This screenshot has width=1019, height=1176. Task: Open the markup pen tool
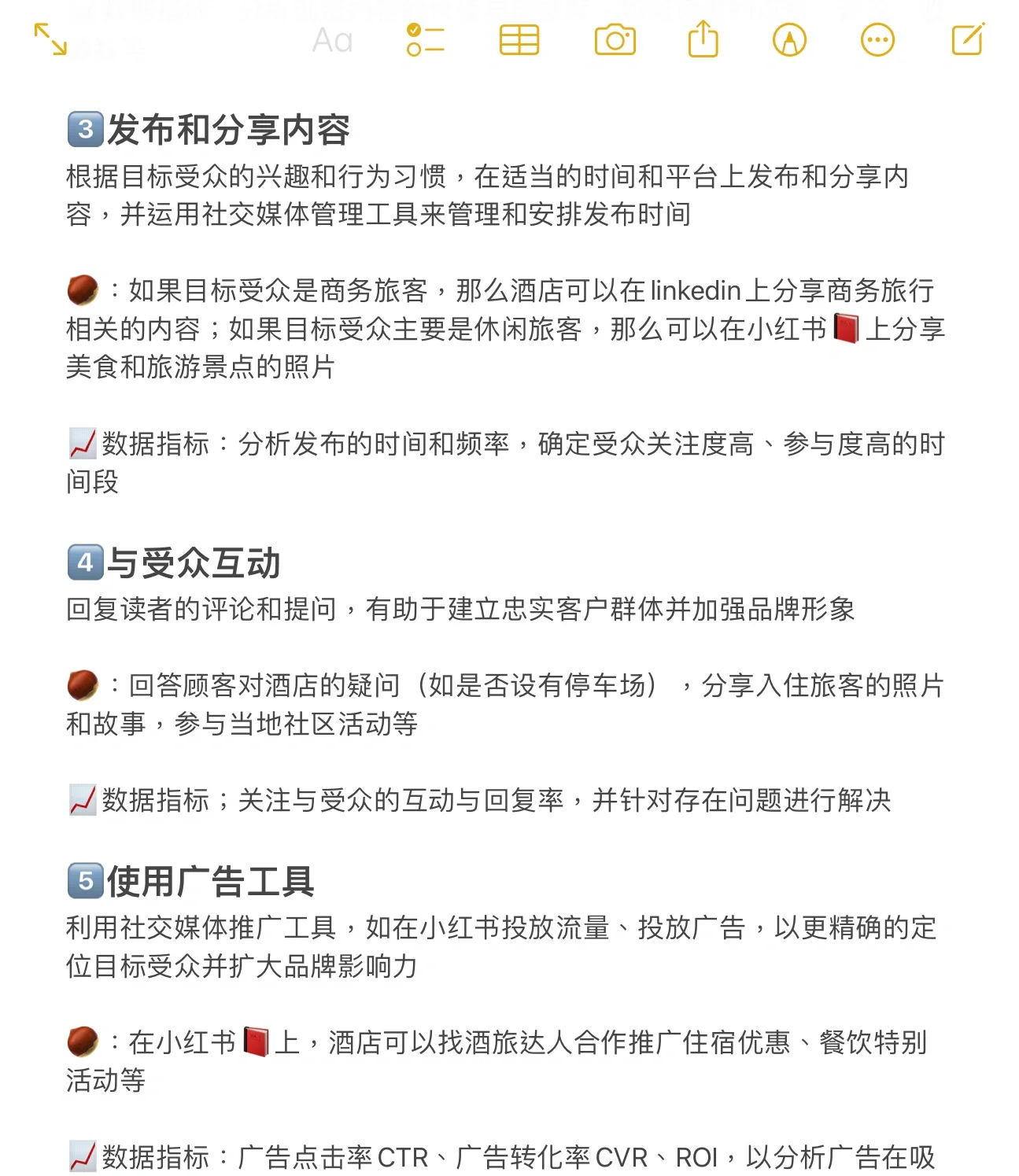click(789, 40)
